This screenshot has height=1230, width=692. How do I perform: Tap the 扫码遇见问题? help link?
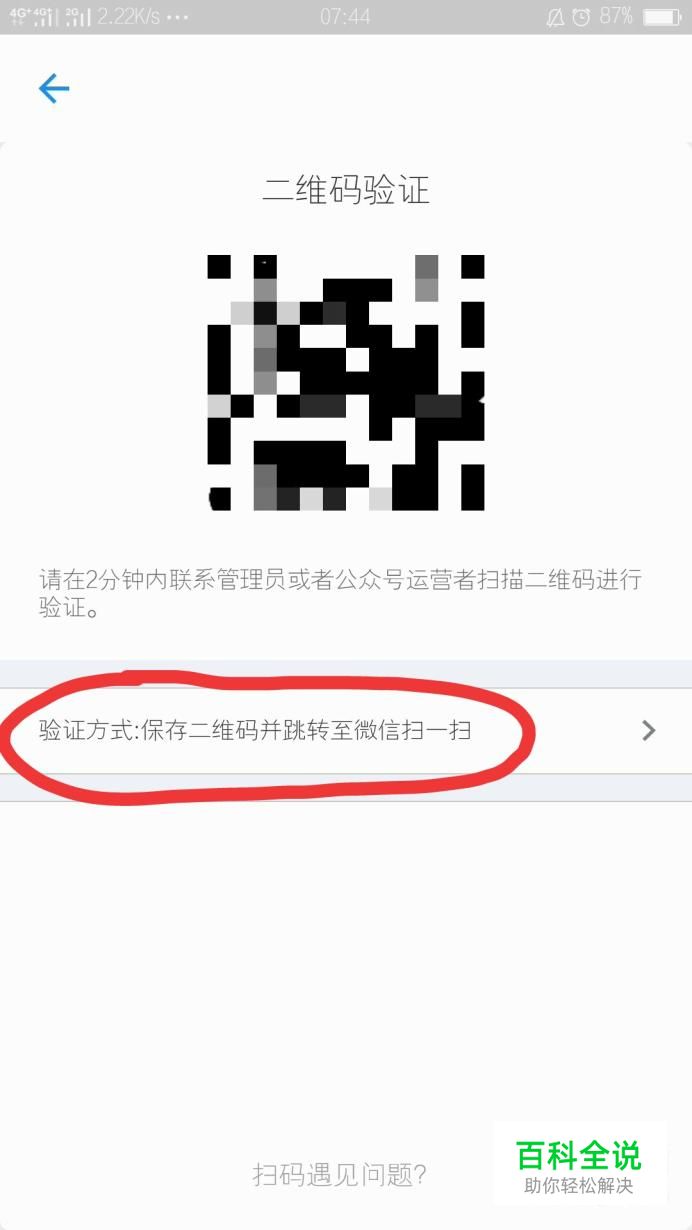[340, 1175]
